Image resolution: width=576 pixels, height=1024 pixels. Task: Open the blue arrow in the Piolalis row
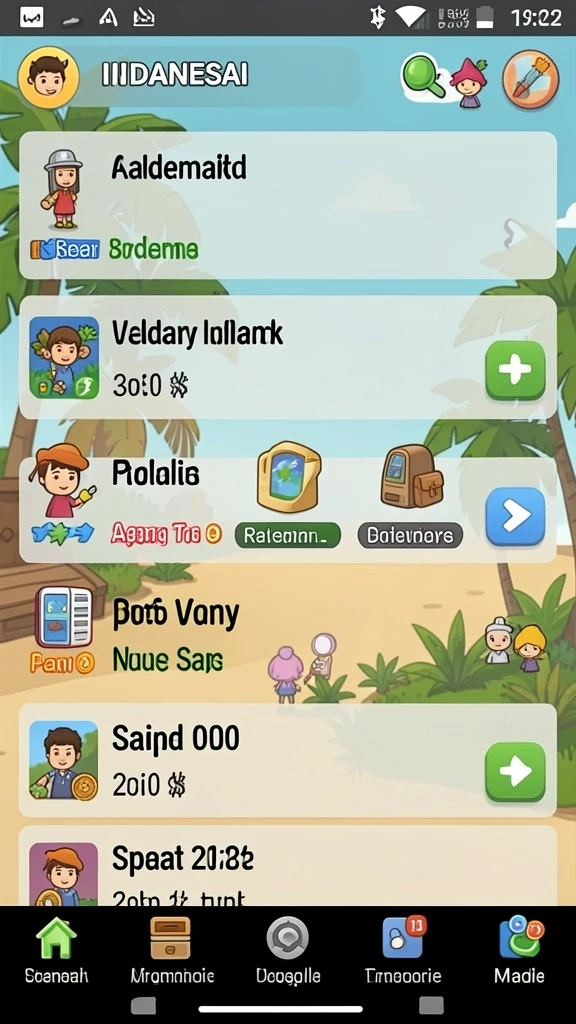[515, 516]
